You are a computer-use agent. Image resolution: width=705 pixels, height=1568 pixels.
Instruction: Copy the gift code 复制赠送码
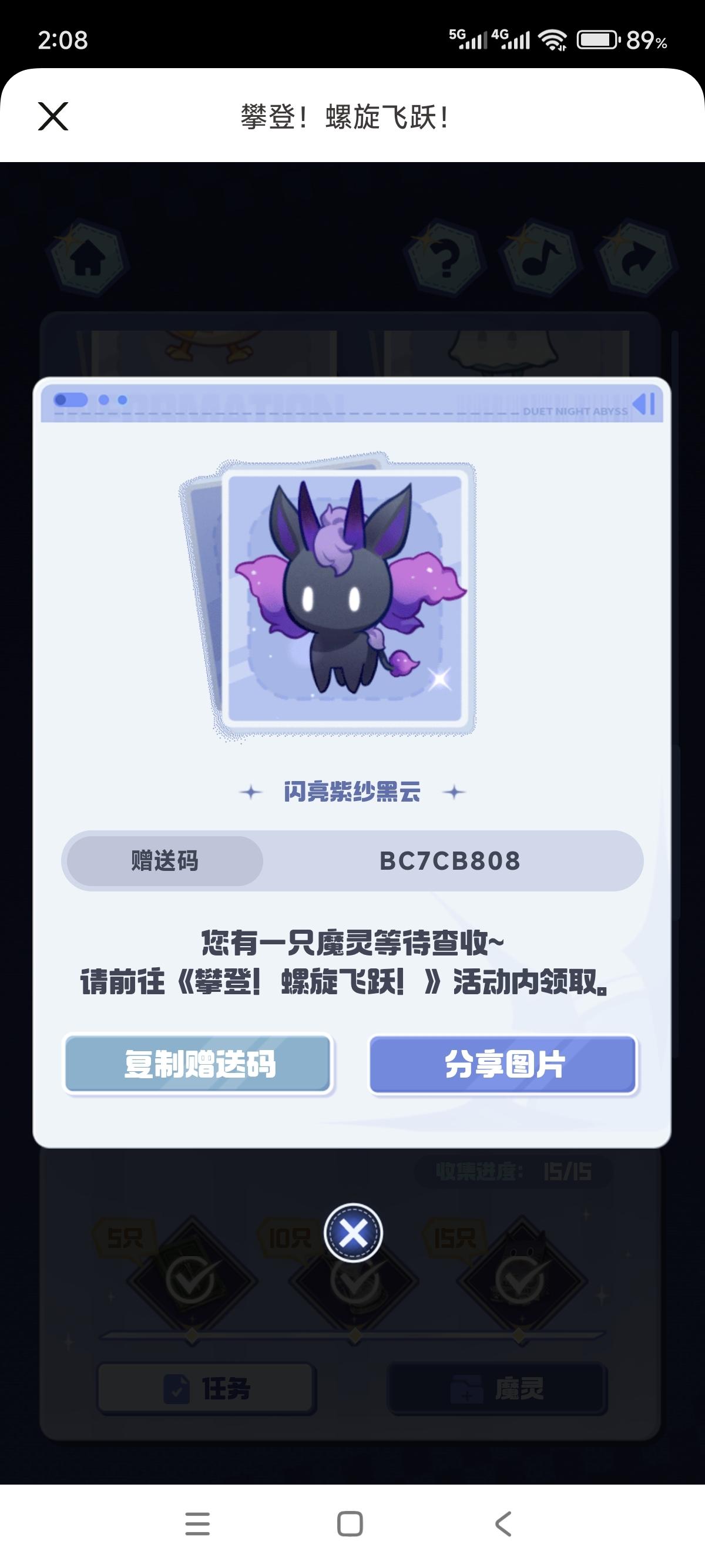point(199,1065)
